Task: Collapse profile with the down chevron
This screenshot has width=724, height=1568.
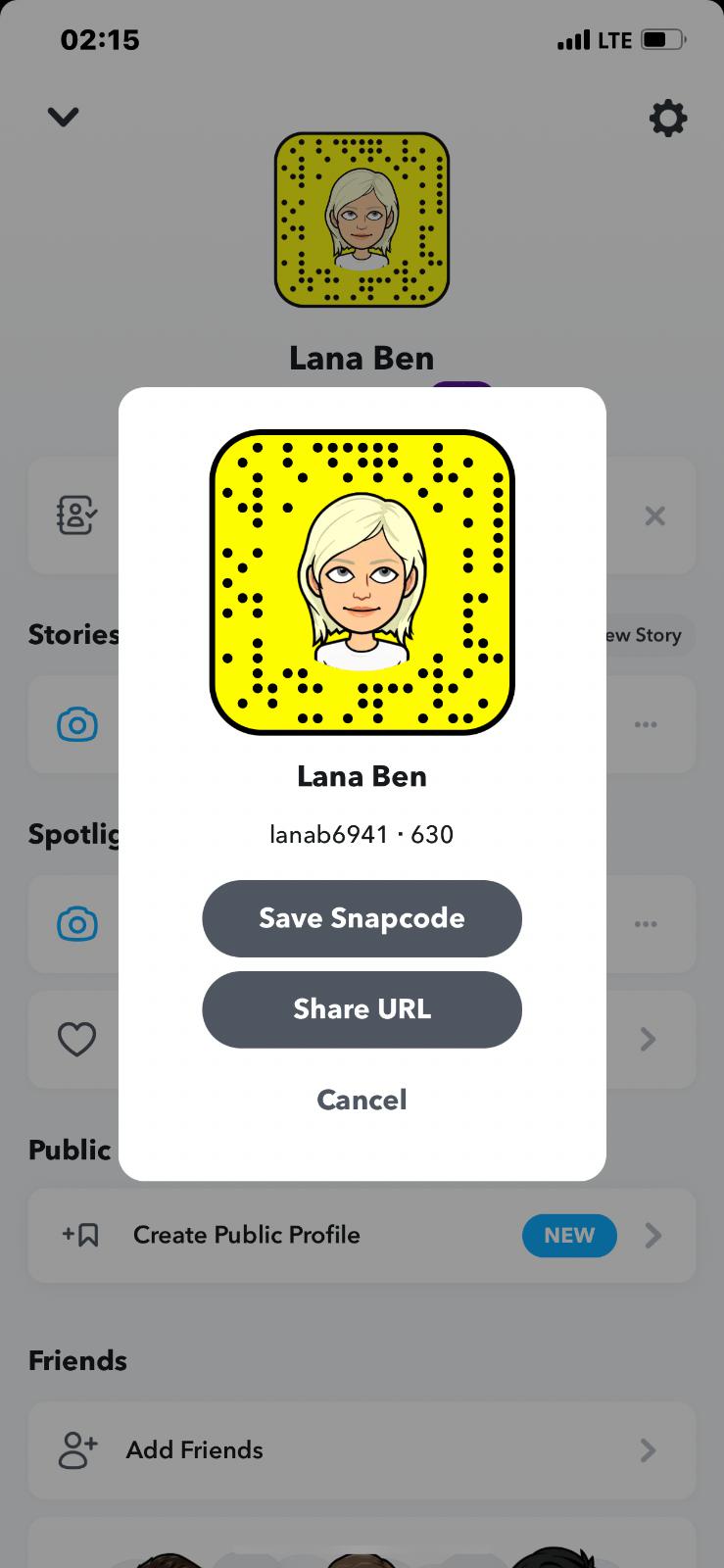Action: coord(63,118)
